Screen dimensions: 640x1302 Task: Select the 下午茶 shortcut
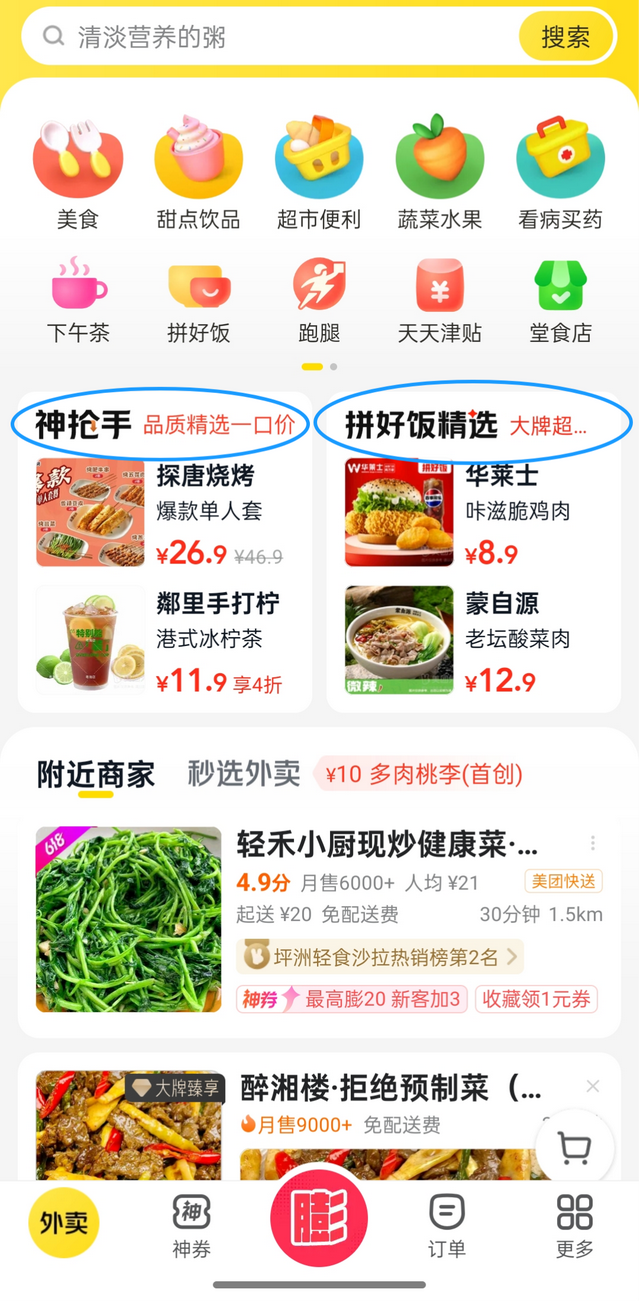point(78,298)
